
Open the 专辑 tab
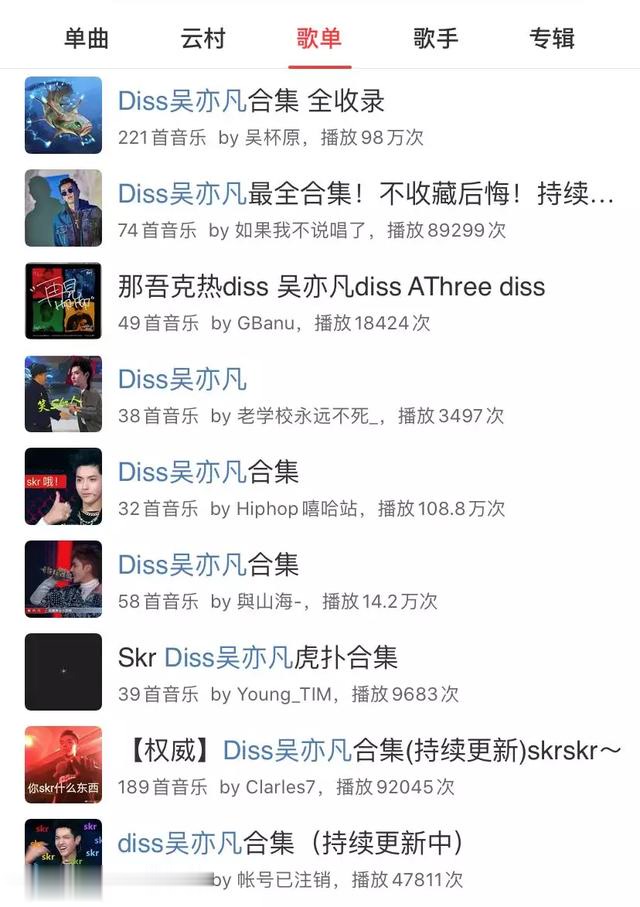pyautogui.click(x=552, y=38)
